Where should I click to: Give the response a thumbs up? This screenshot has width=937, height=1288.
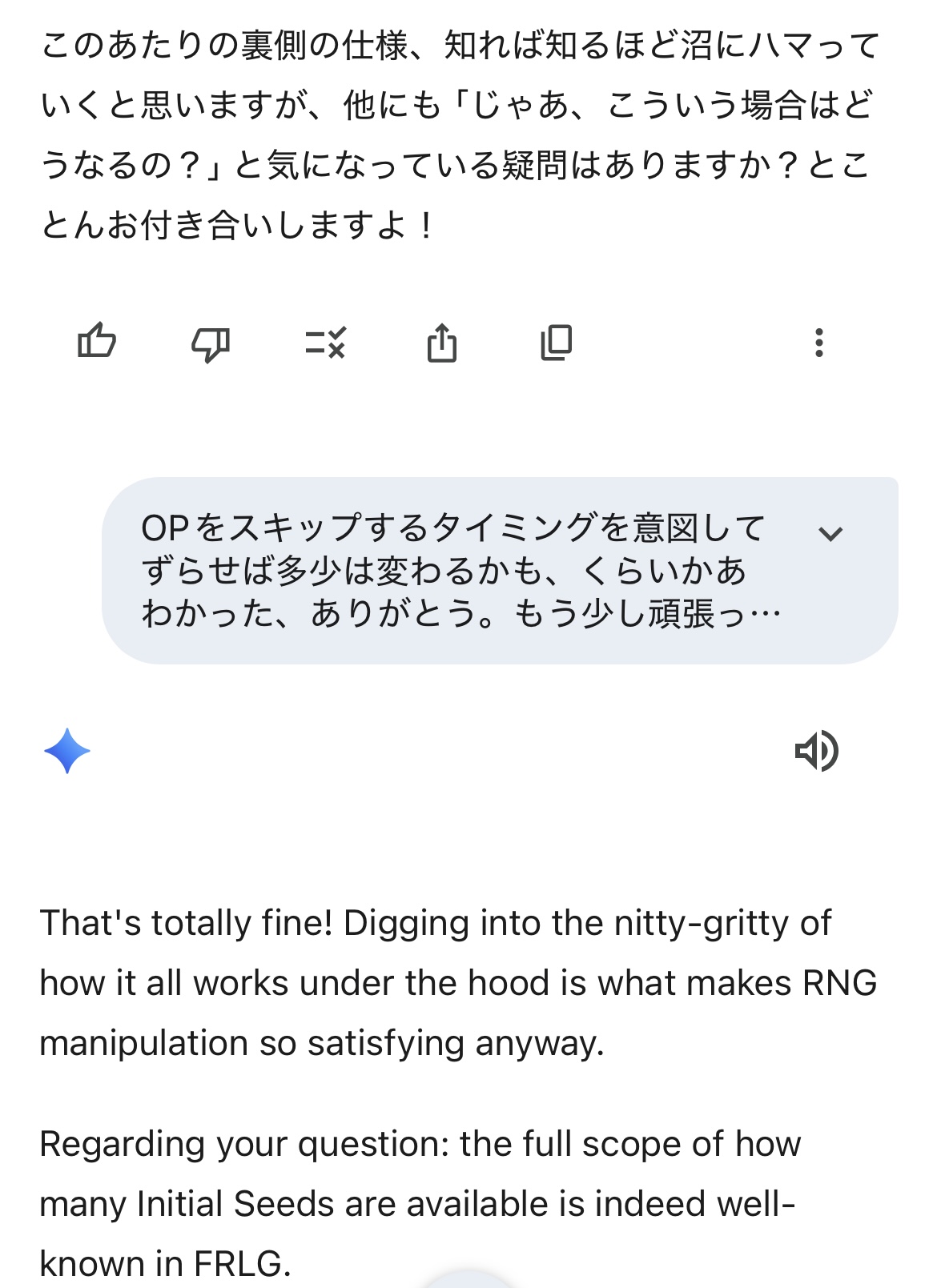[x=97, y=343]
